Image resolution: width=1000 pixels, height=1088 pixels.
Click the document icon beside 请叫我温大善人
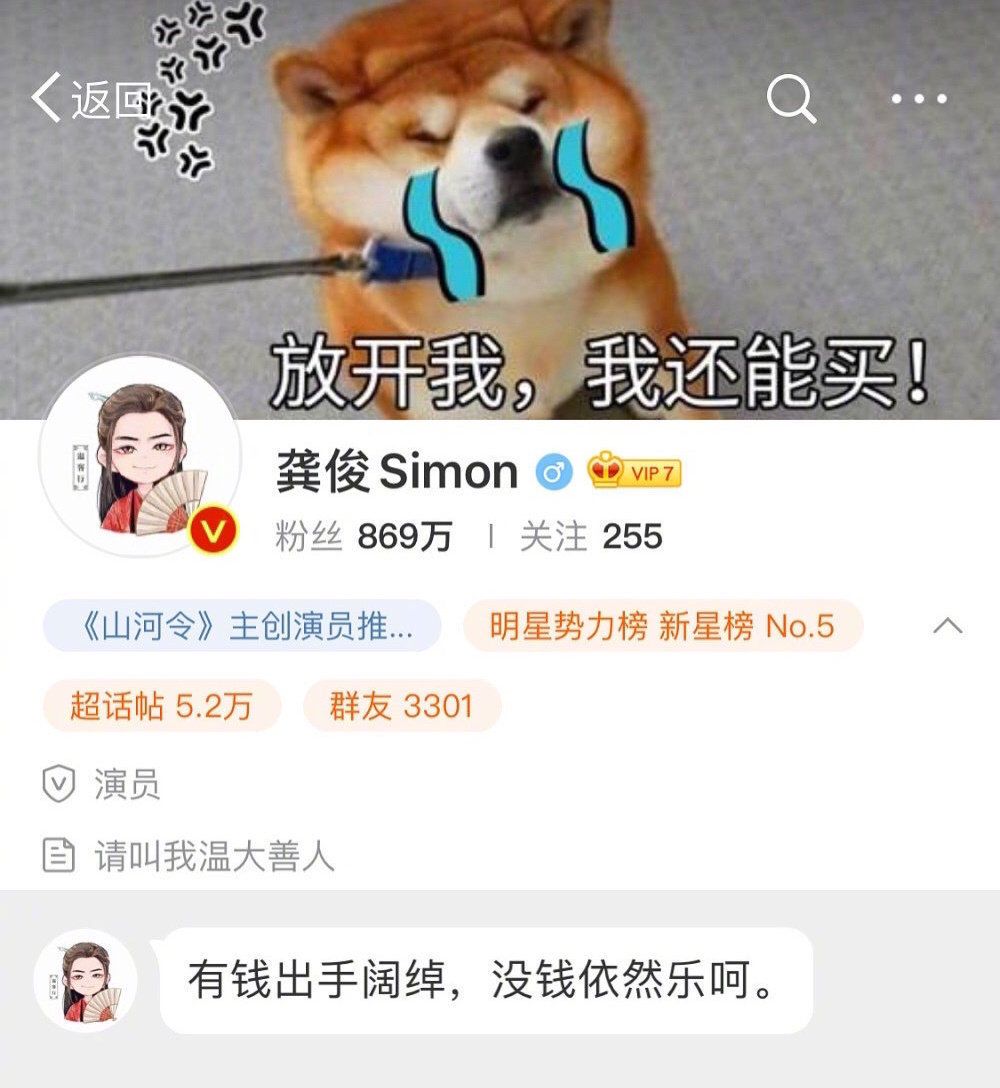pyautogui.click(x=61, y=852)
